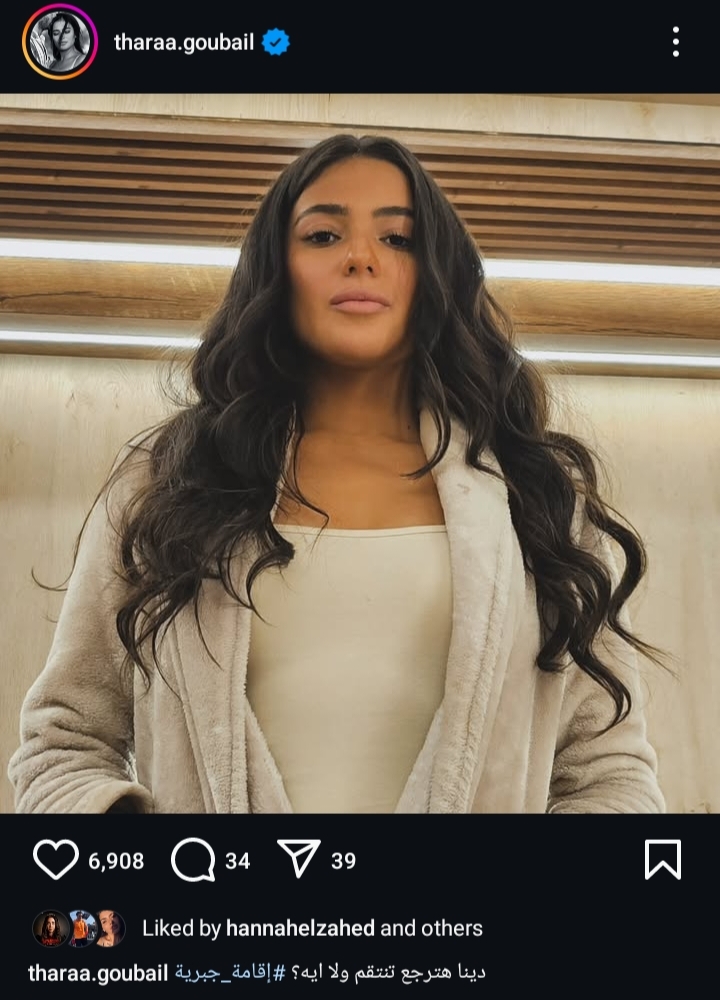Open the tharaa.goubail username in the caption
720x1000 pixels.
pyautogui.click(x=96, y=972)
